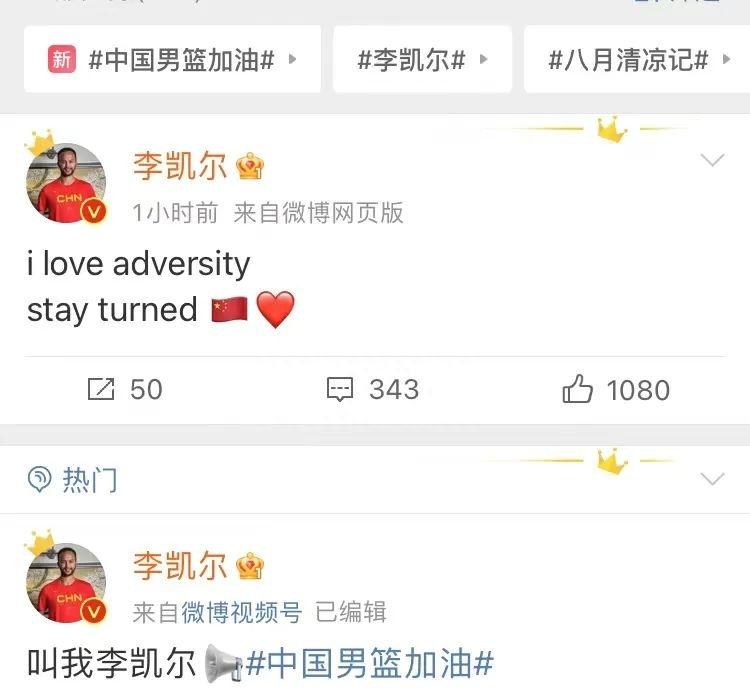Open comments on the 'i love adversity' post
The image size is (750, 697).
(373, 389)
